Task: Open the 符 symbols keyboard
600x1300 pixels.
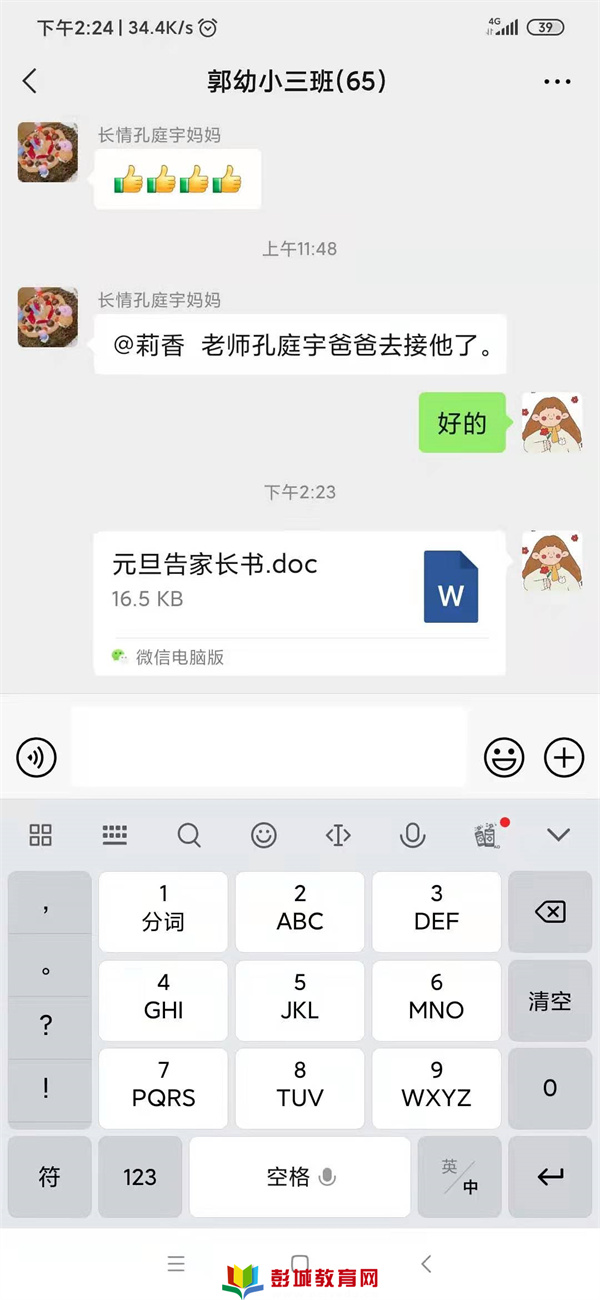Action: (x=49, y=1177)
